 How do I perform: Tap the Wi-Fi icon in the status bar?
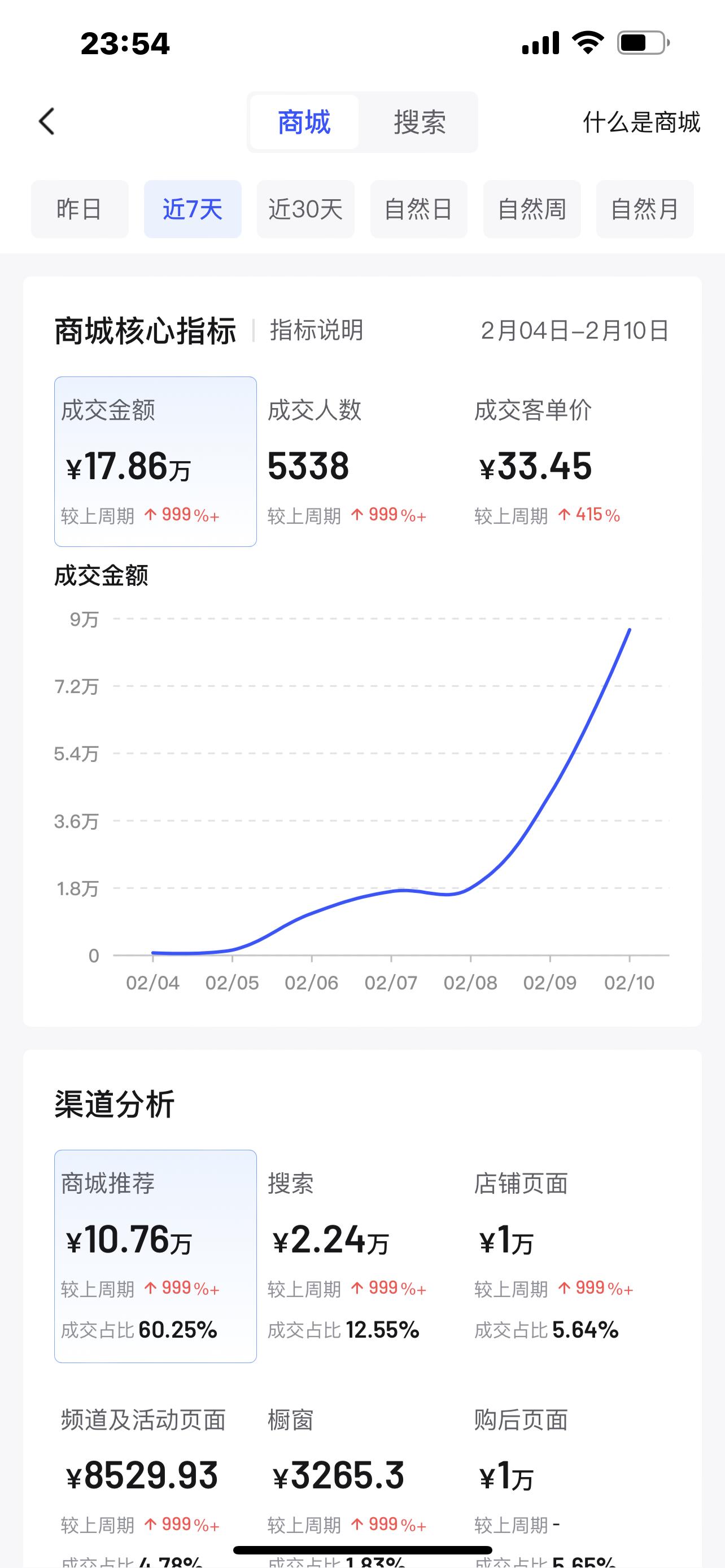click(588, 41)
